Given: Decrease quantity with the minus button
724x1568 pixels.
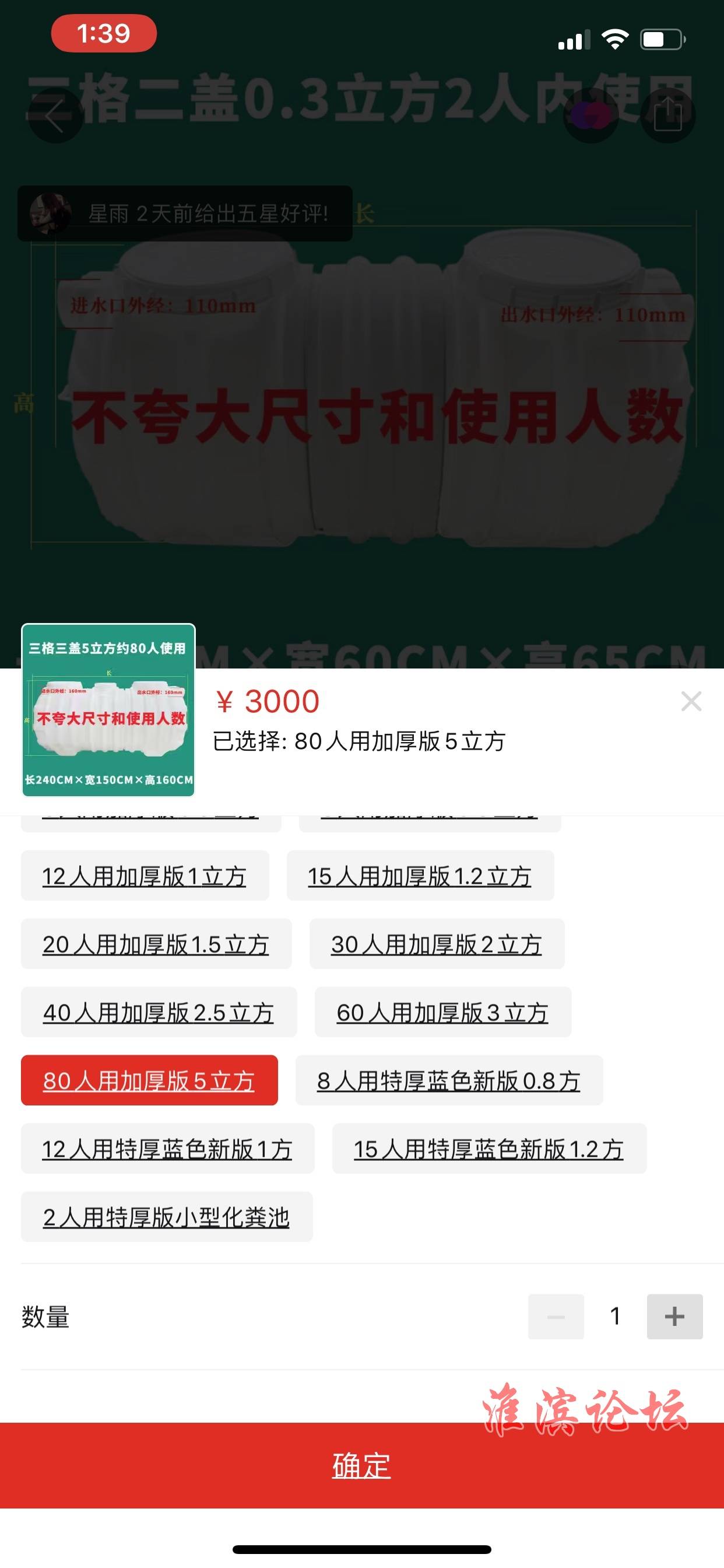Looking at the screenshot, I should pyautogui.click(x=556, y=1317).
